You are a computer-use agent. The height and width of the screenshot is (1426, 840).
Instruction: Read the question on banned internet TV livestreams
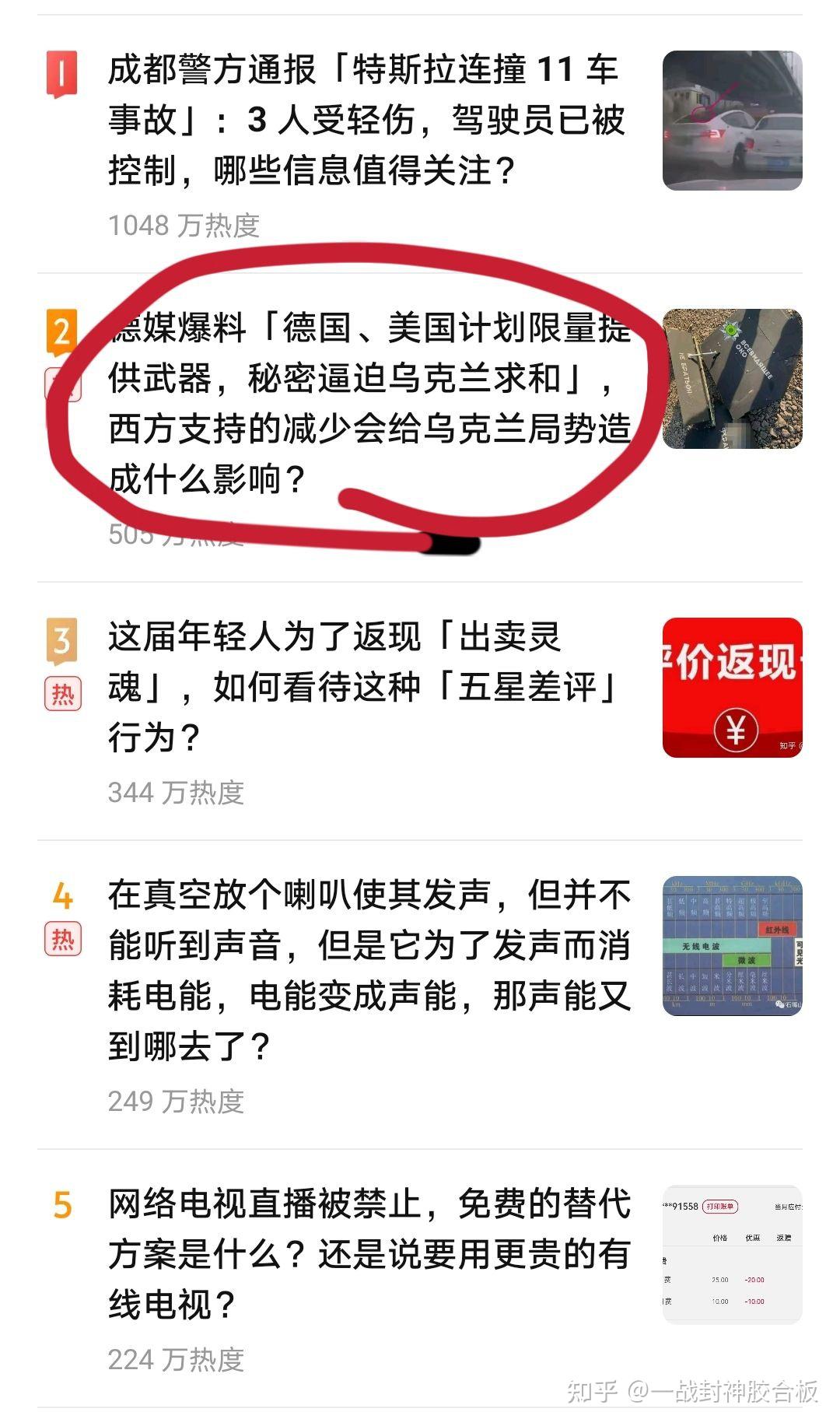pos(369,1253)
